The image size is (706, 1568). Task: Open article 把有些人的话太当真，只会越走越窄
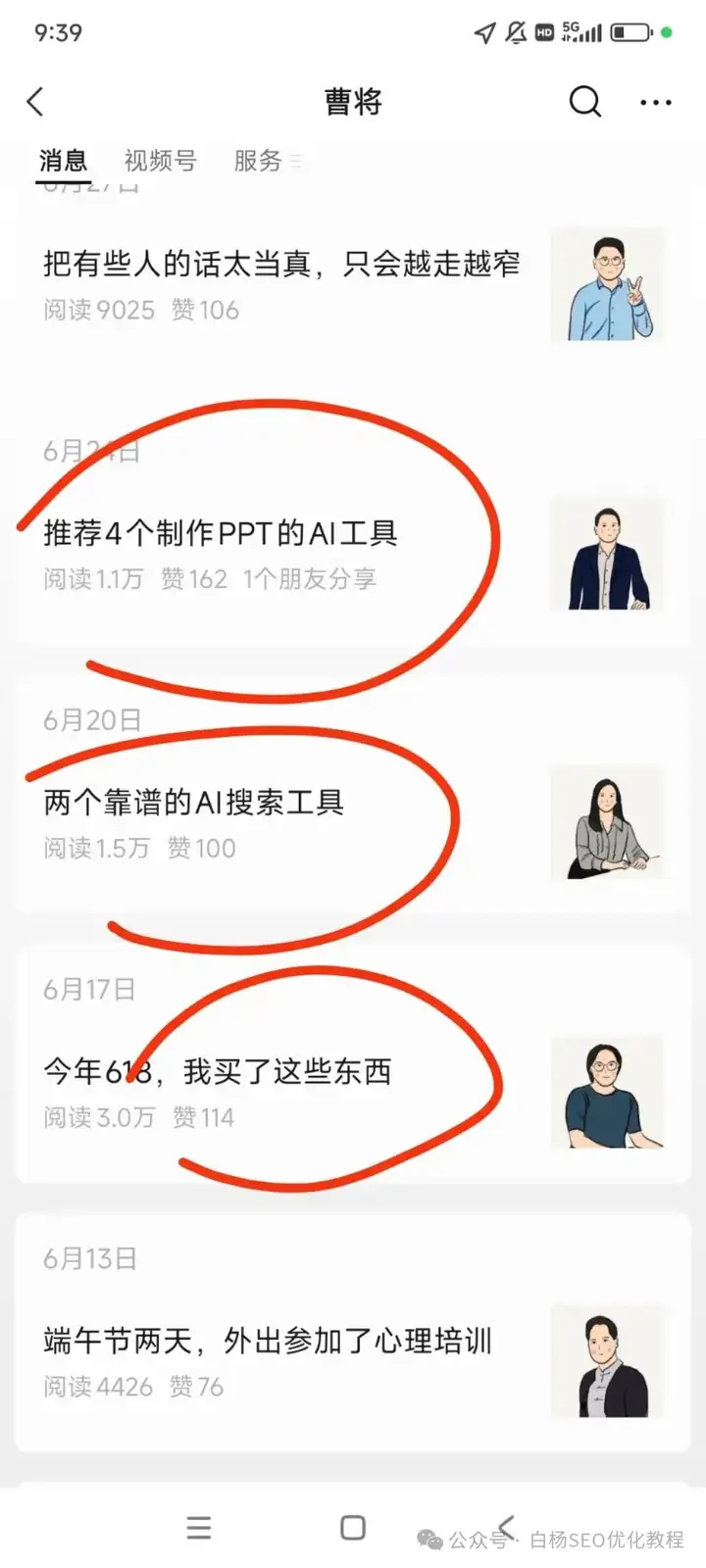point(282,265)
